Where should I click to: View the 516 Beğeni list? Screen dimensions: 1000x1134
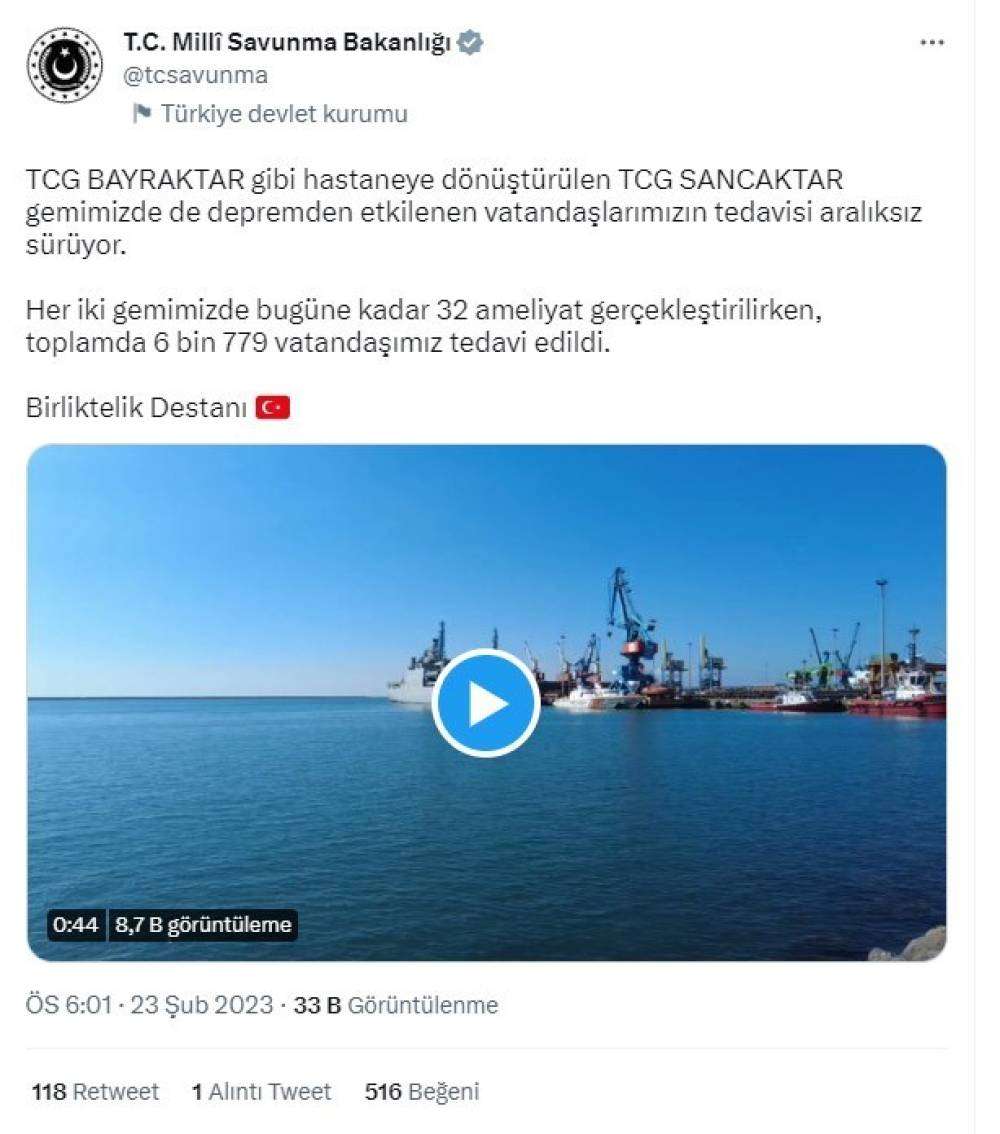(x=425, y=1091)
